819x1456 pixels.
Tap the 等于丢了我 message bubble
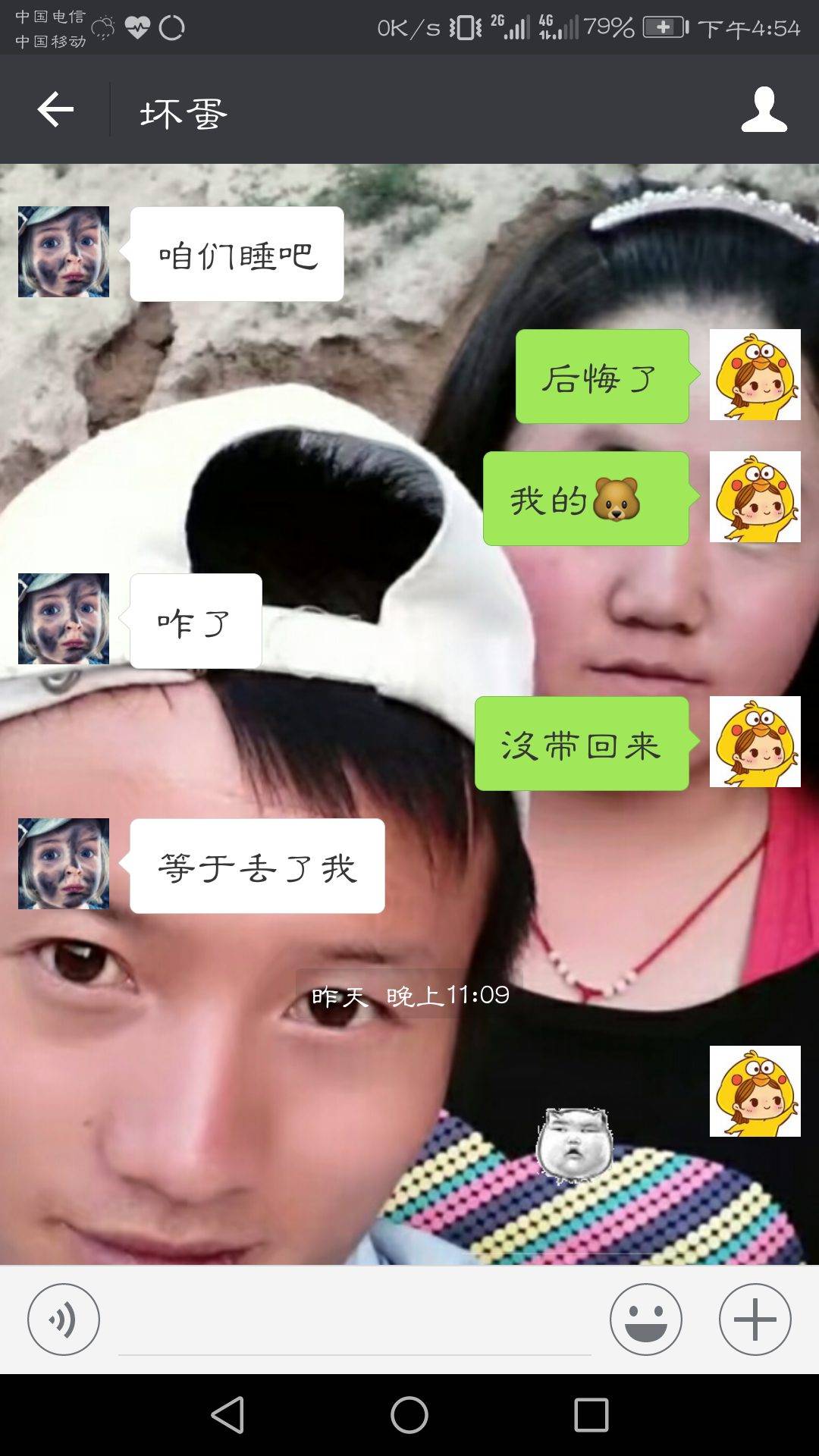coord(257,866)
